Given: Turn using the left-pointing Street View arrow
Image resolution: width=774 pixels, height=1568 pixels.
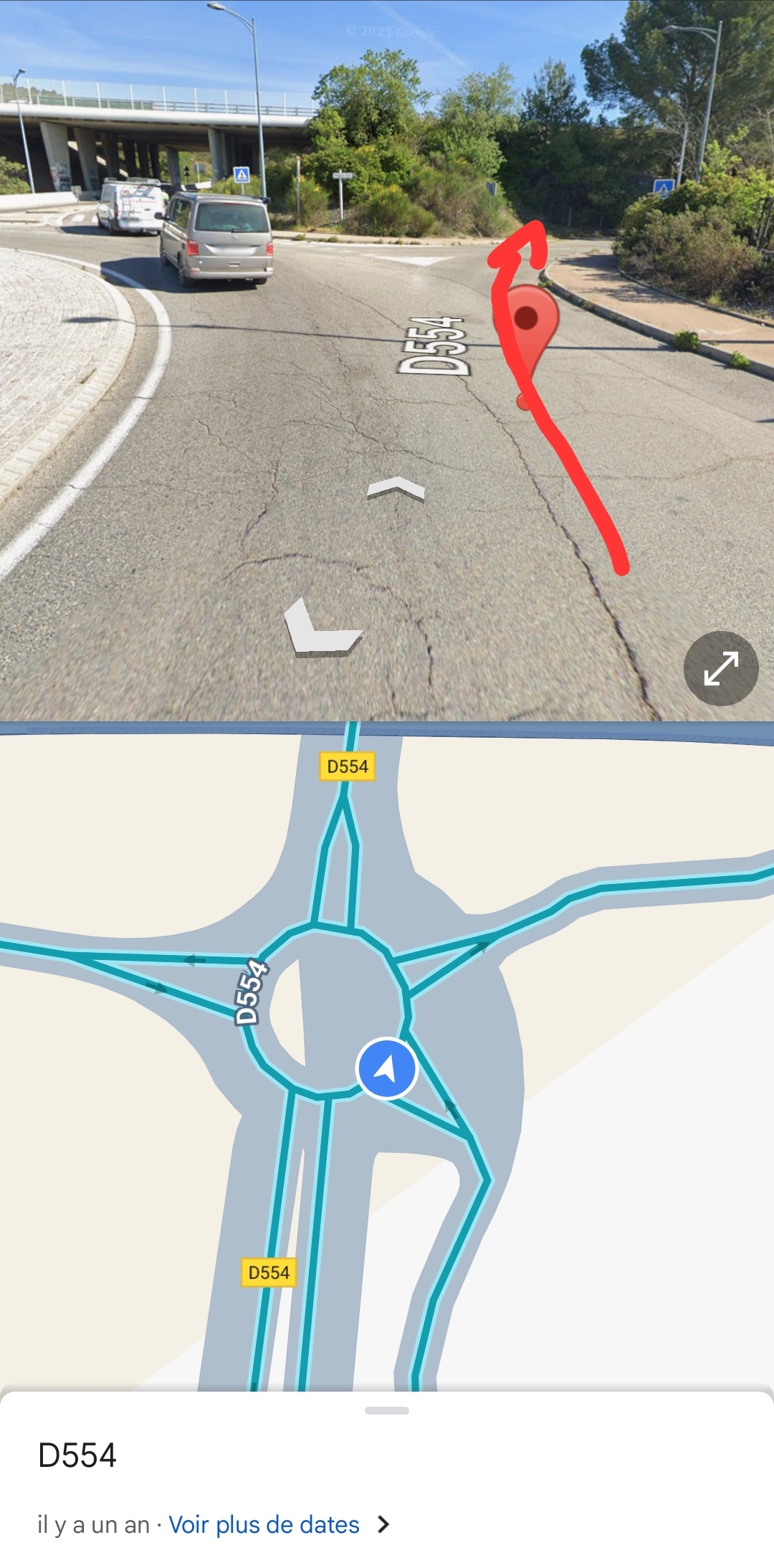Looking at the screenshot, I should (x=321, y=629).
